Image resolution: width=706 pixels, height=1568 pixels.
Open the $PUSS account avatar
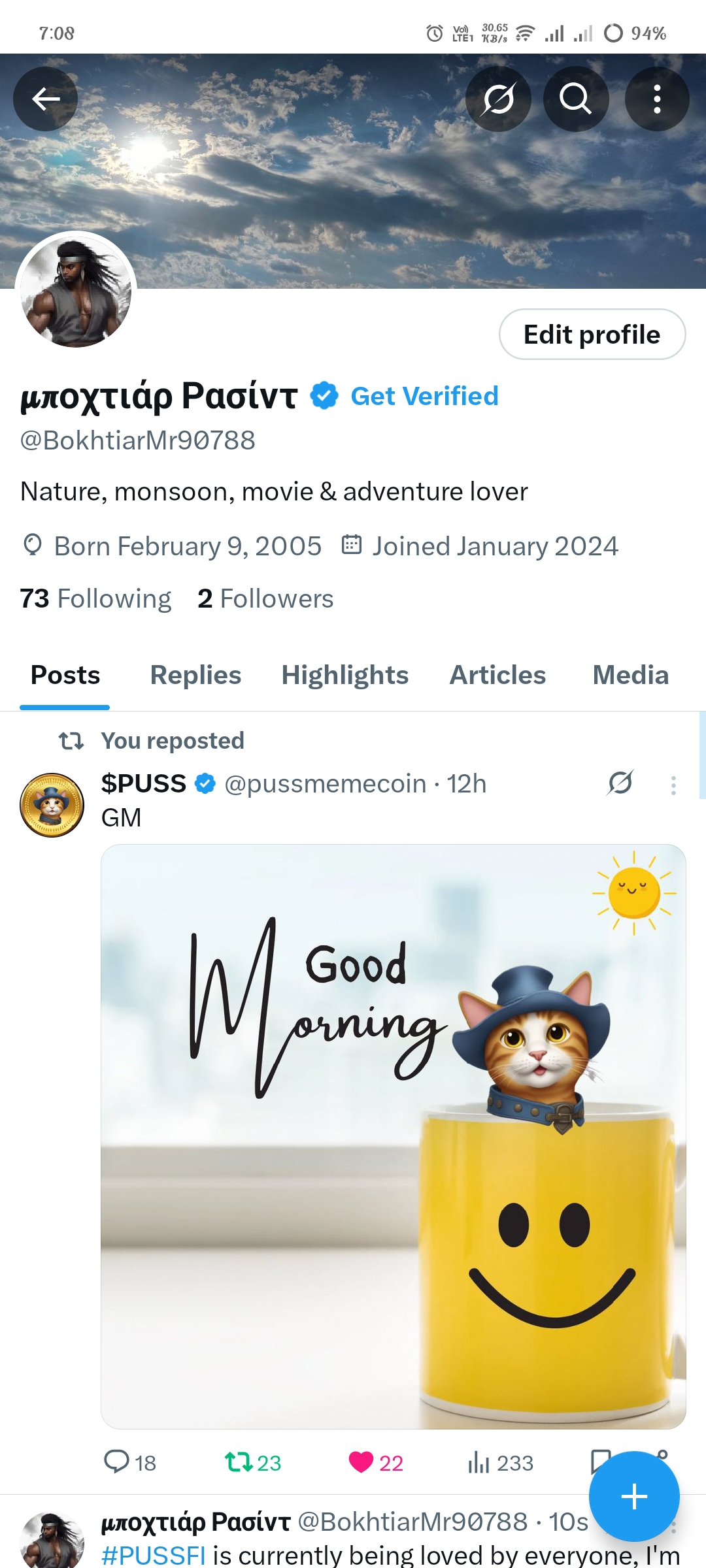[52, 805]
